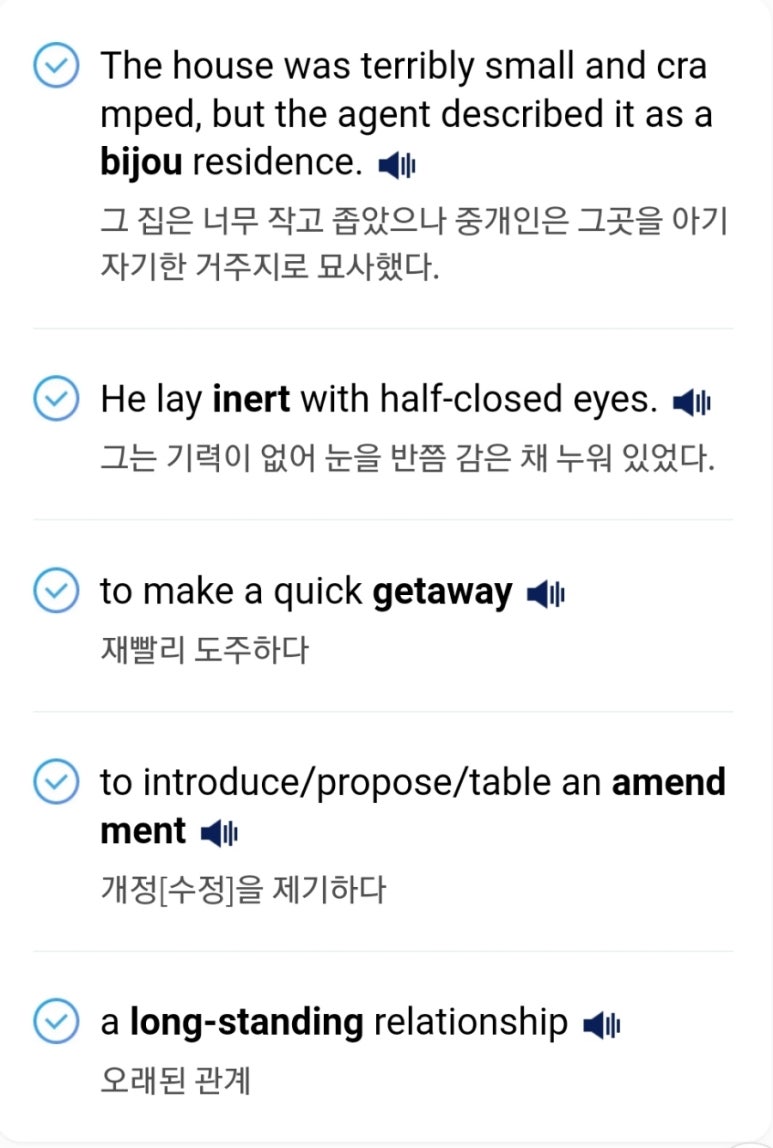Toggle the check circle beside the amendment phrase
The height and width of the screenshot is (1148, 773).
[56, 782]
